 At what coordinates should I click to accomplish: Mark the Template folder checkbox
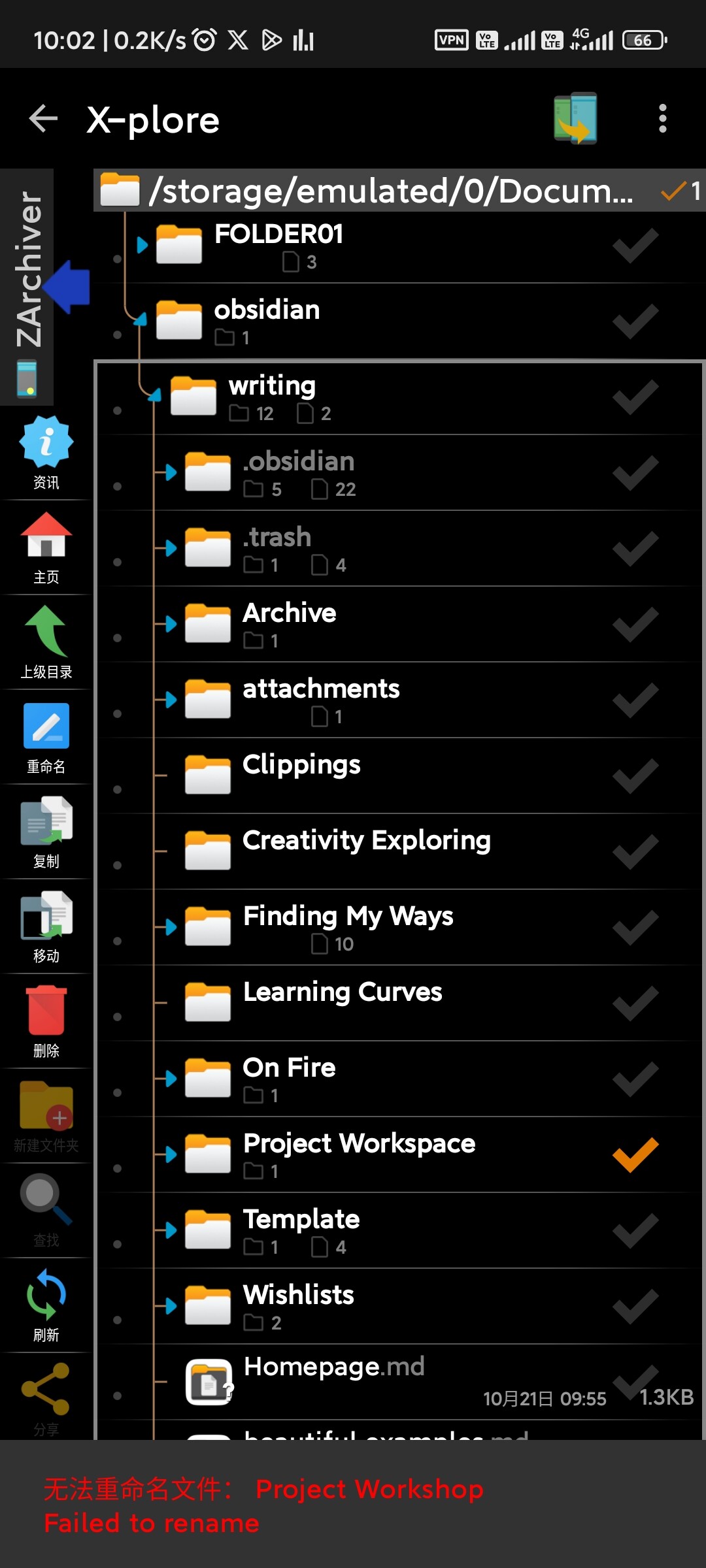point(635,1230)
